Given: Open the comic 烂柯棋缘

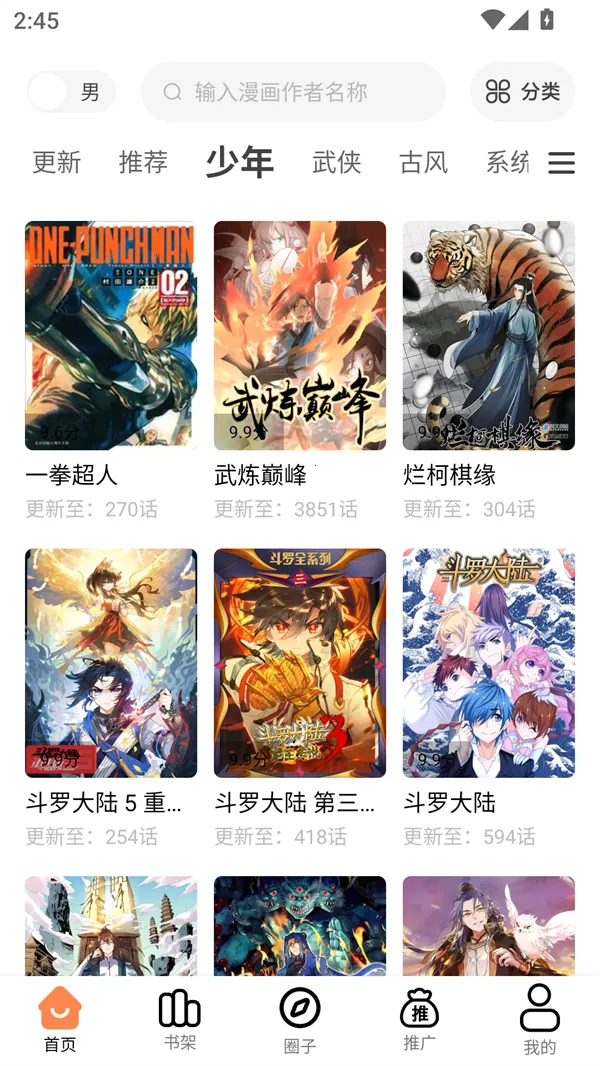Looking at the screenshot, I should pyautogui.click(x=488, y=336).
